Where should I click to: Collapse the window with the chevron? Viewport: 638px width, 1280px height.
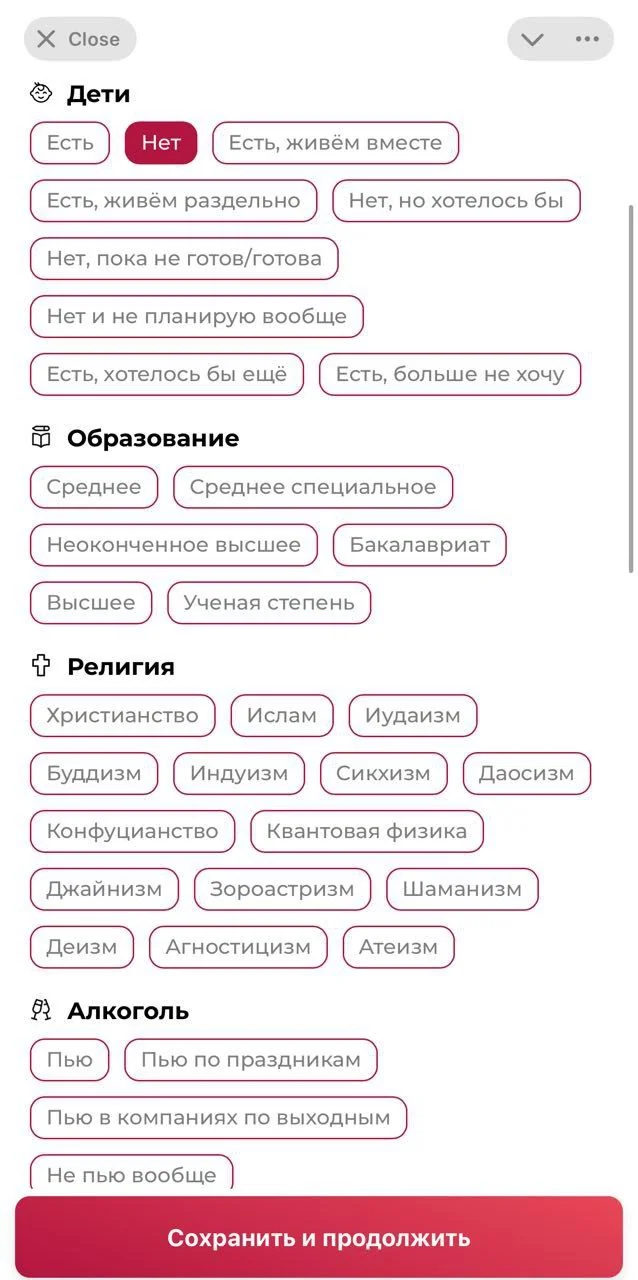pyautogui.click(x=533, y=39)
